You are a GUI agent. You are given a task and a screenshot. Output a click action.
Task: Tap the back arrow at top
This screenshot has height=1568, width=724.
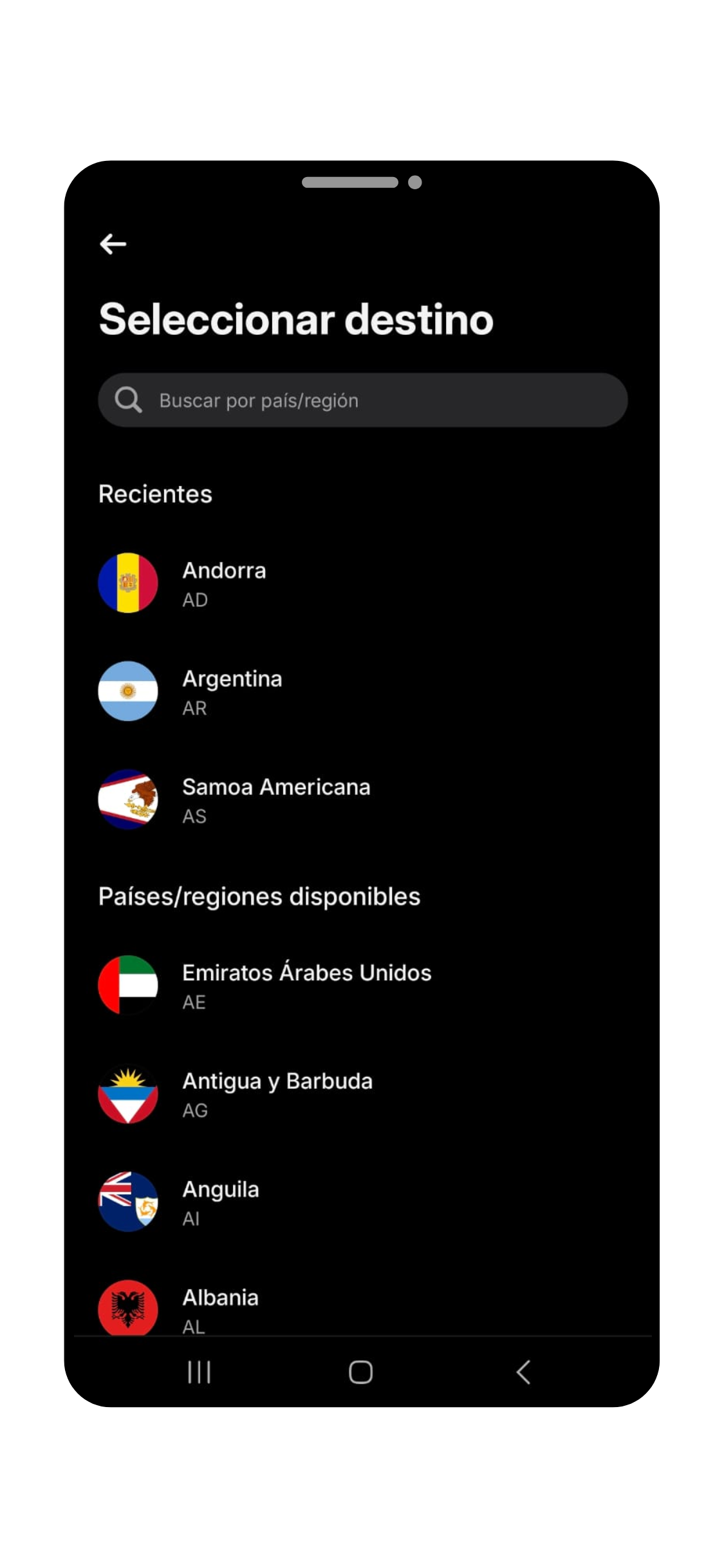point(112,244)
